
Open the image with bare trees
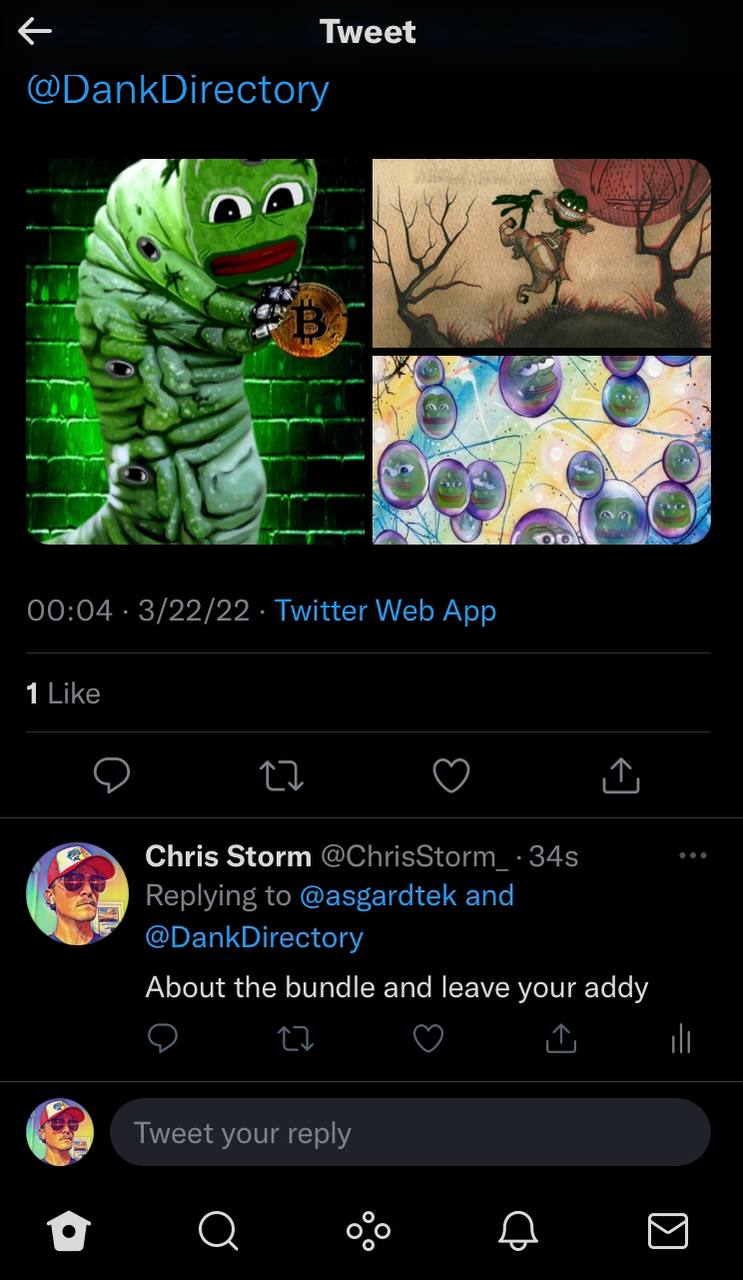pyautogui.click(x=542, y=253)
